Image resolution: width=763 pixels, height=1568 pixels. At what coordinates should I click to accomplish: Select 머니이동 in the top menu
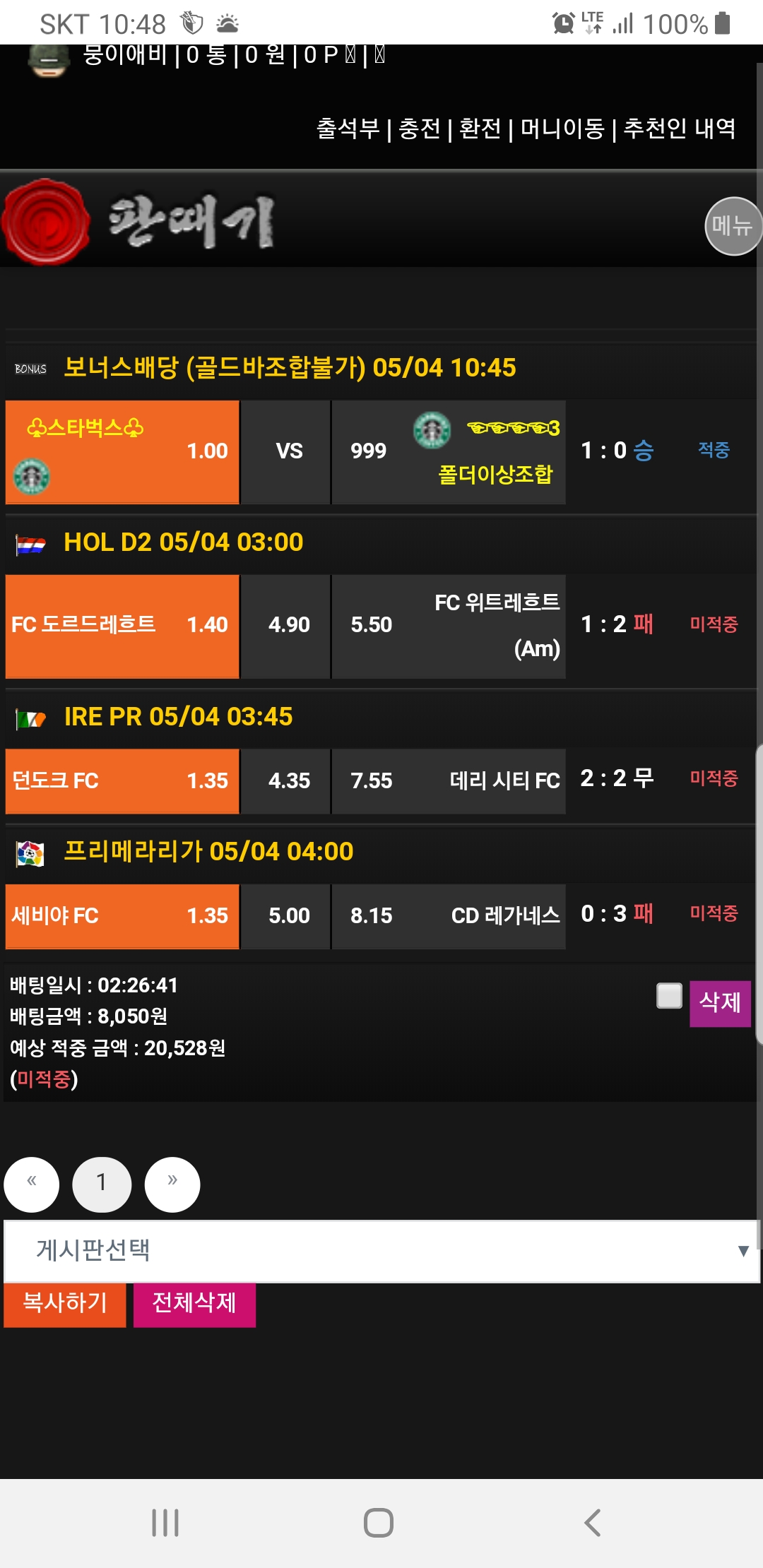(x=562, y=129)
